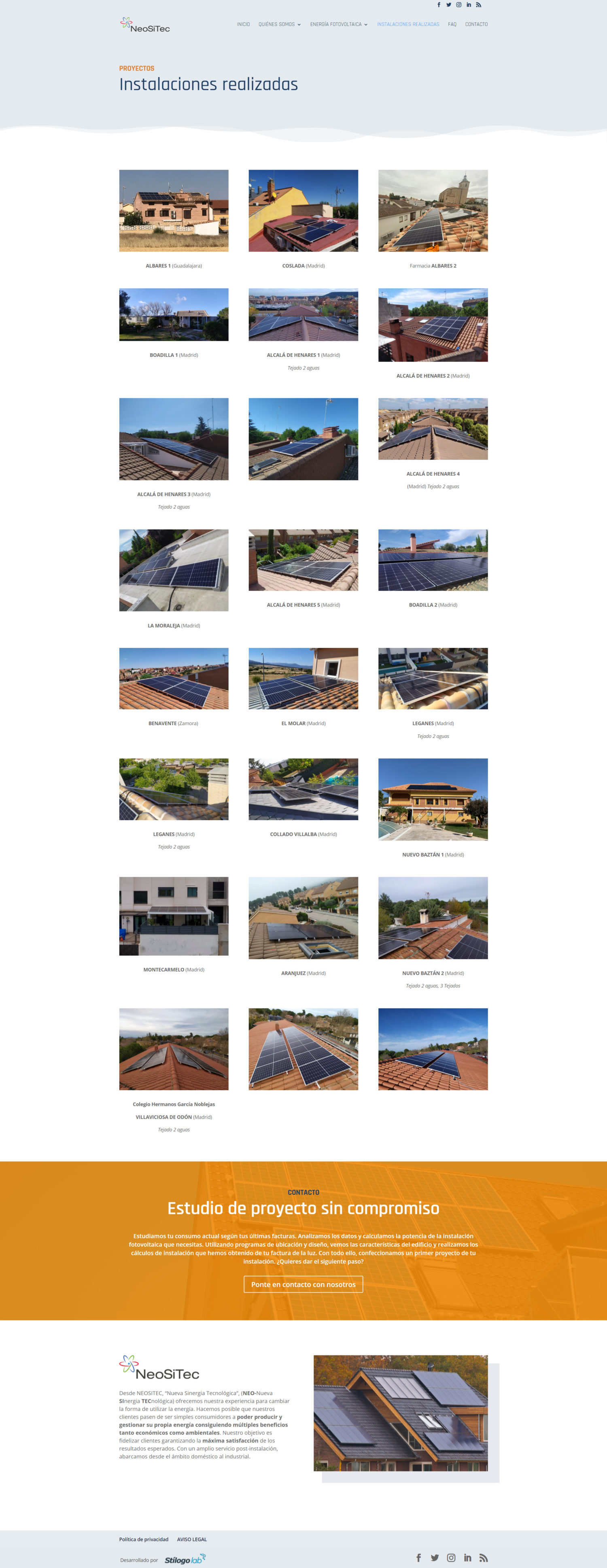Screen dimensions: 607x1568
Task: Open the Instagram icon in top header
Action: 458,5
